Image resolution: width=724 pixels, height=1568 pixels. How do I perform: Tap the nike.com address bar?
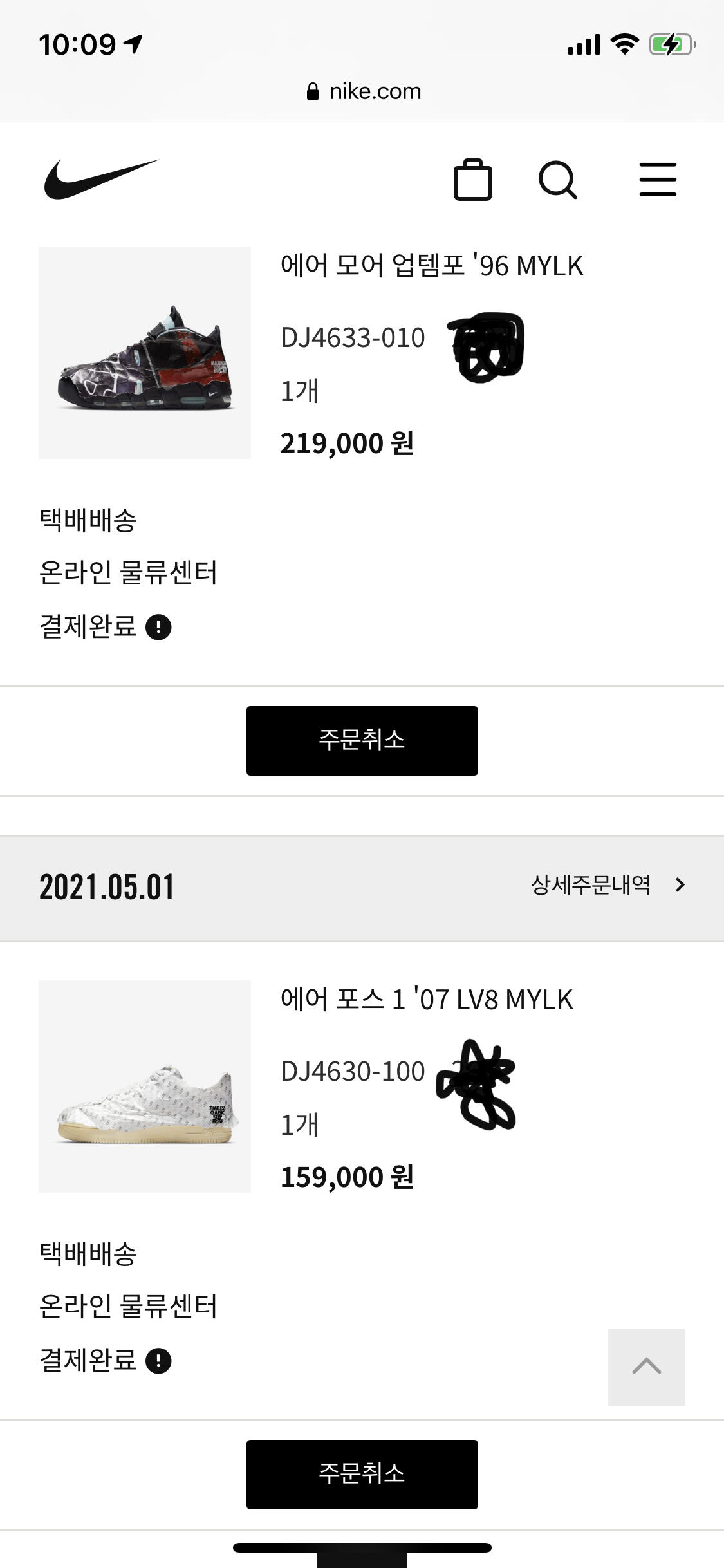click(x=364, y=91)
